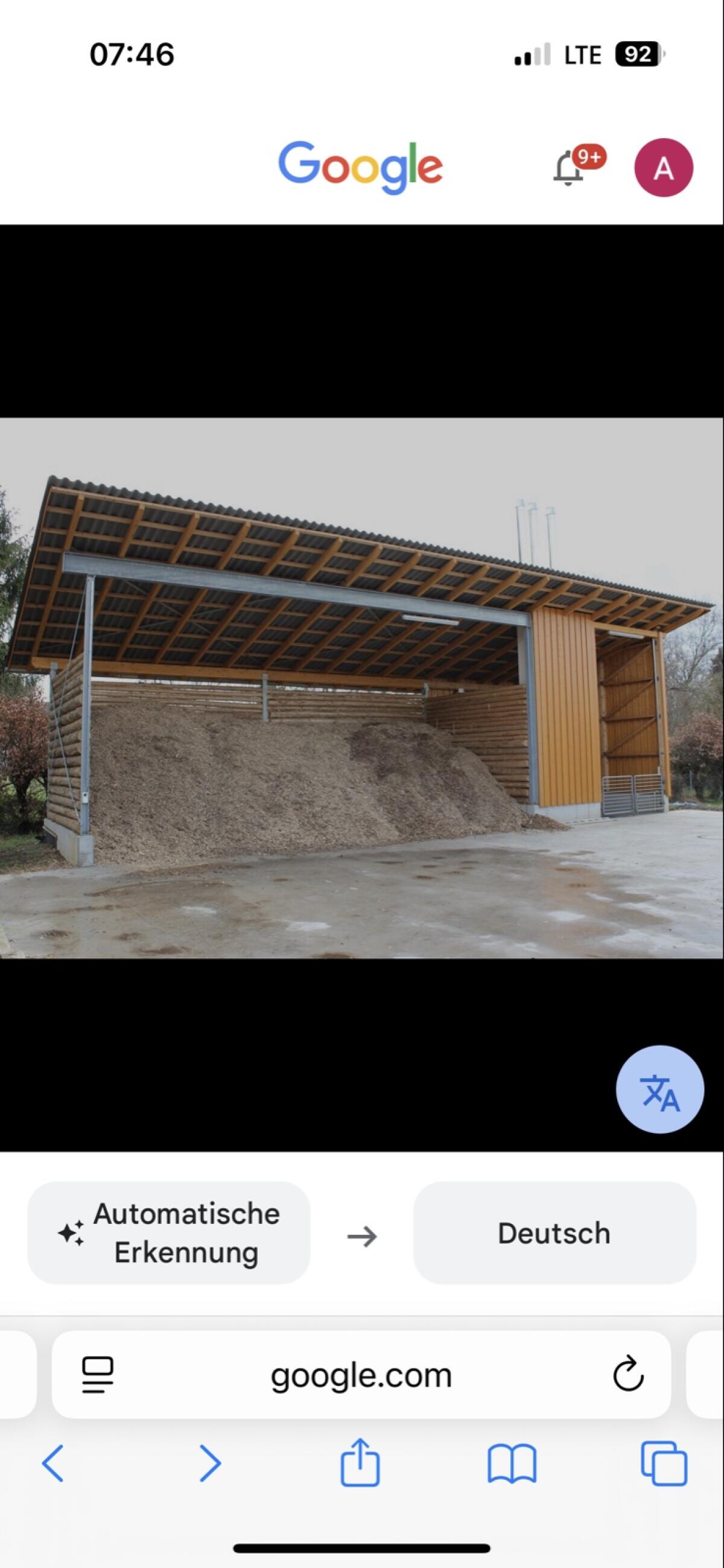Image resolution: width=724 pixels, height=1568 pixels.
Task: Tap the floating translate button
Action: 659,1089
